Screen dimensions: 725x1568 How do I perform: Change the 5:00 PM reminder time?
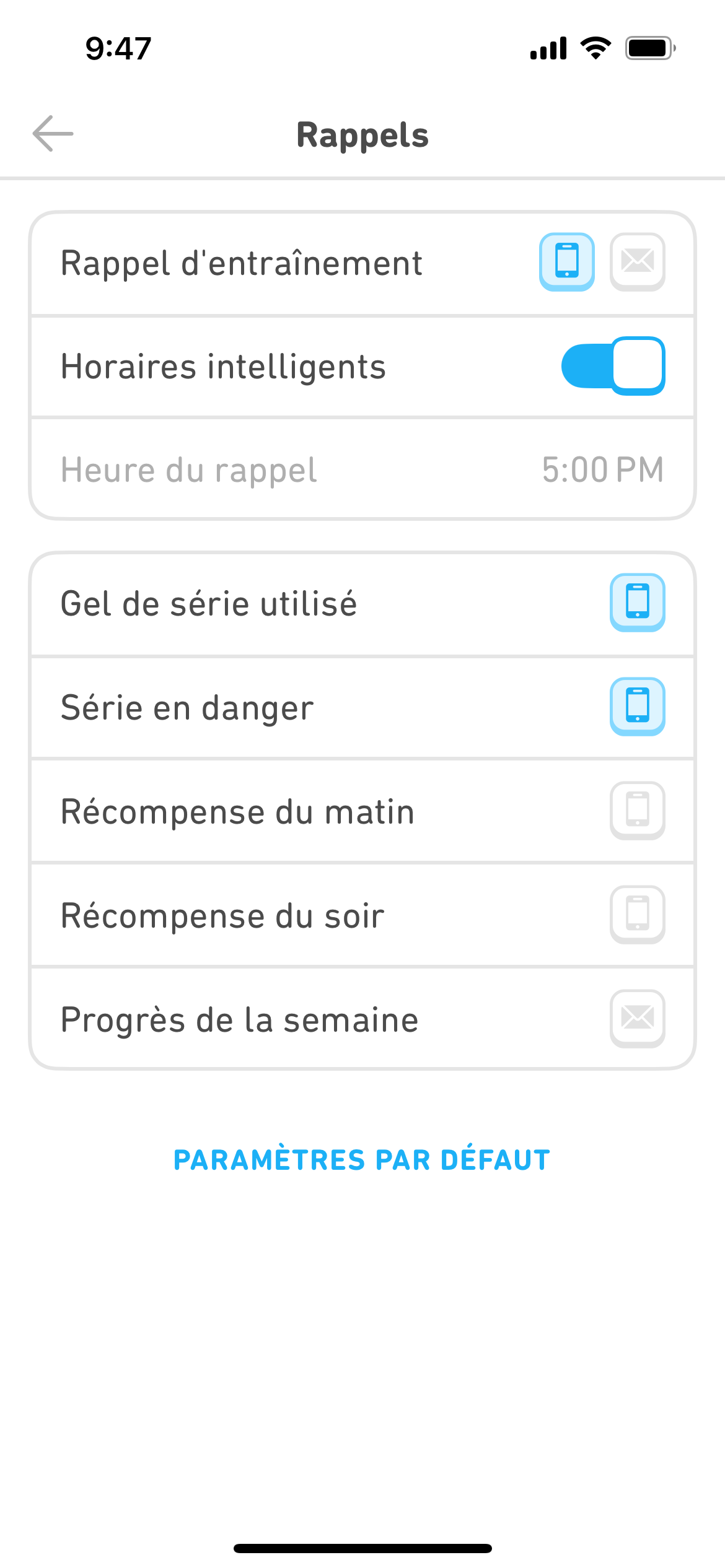pyautogui.click(x=603, y=469)
